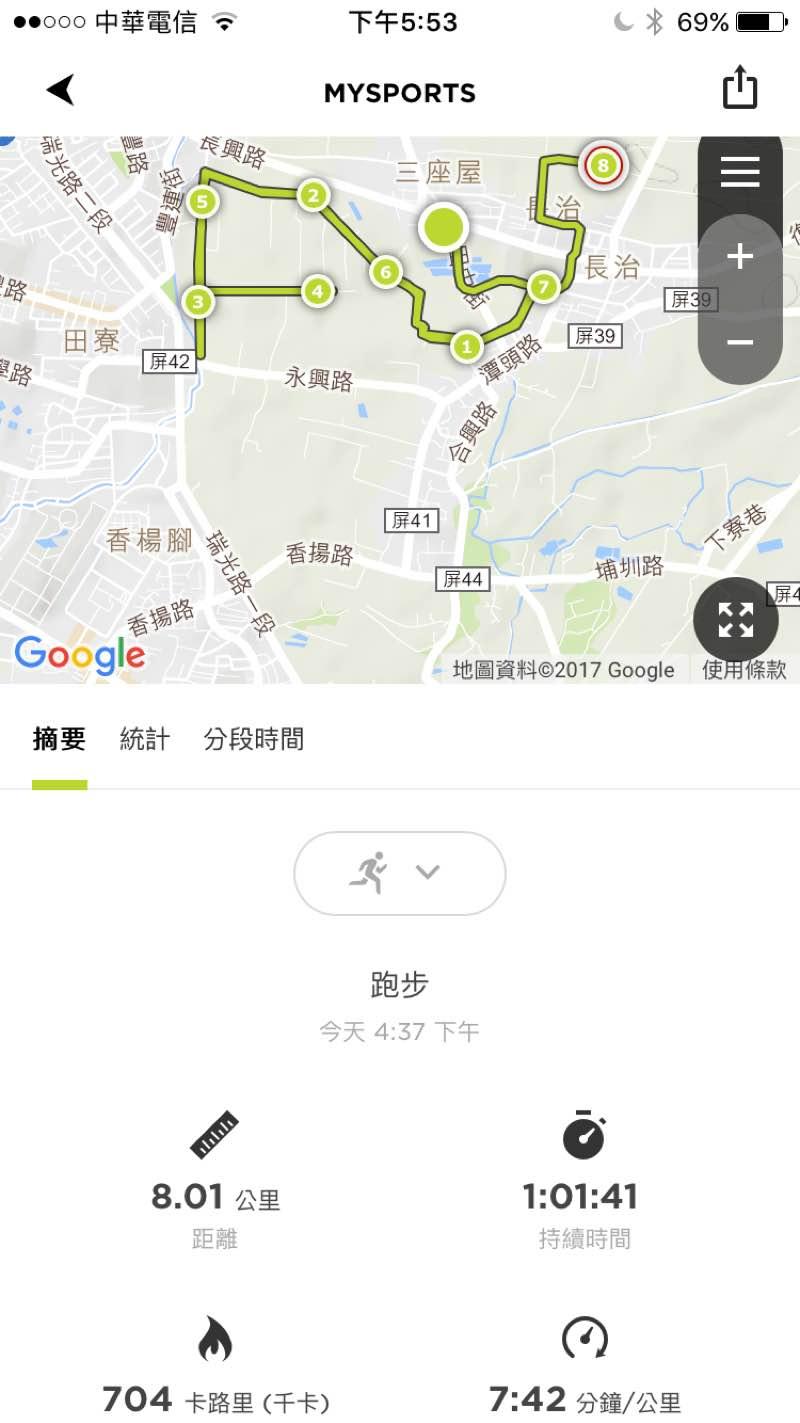Open the map layers menu
The image size is (800, 1423).
[740, 172]
